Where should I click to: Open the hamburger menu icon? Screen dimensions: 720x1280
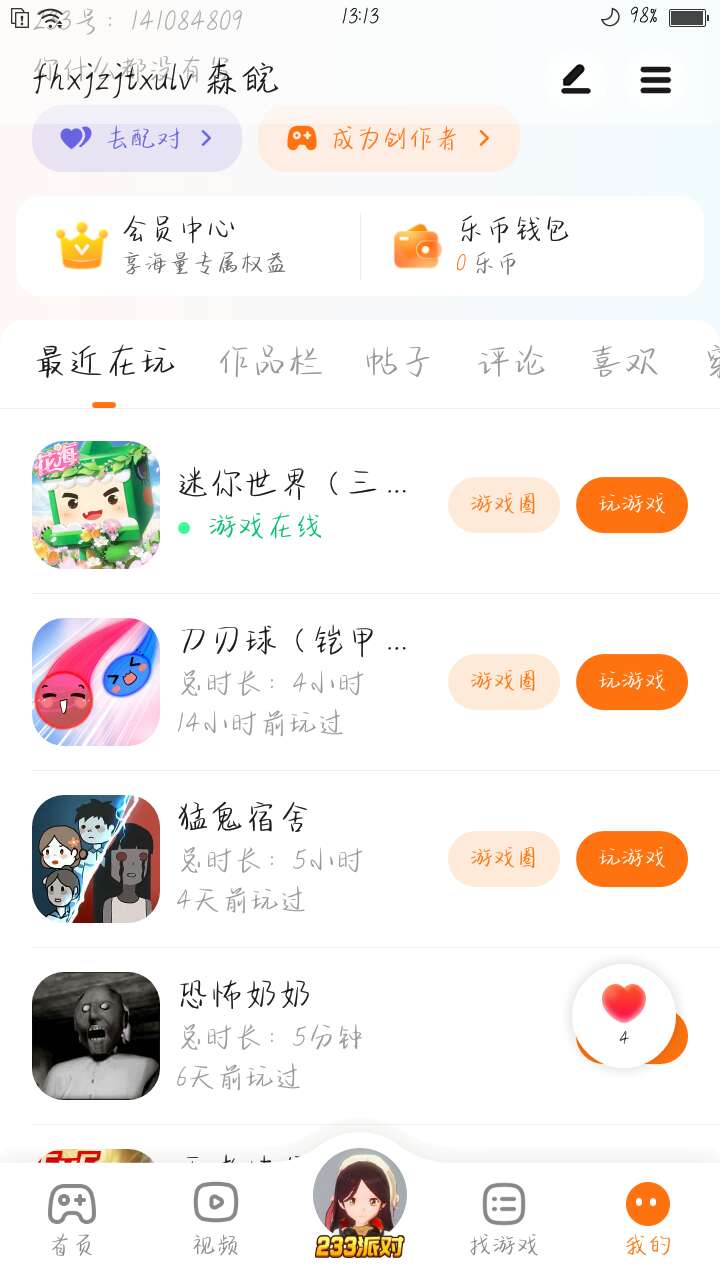656,79
